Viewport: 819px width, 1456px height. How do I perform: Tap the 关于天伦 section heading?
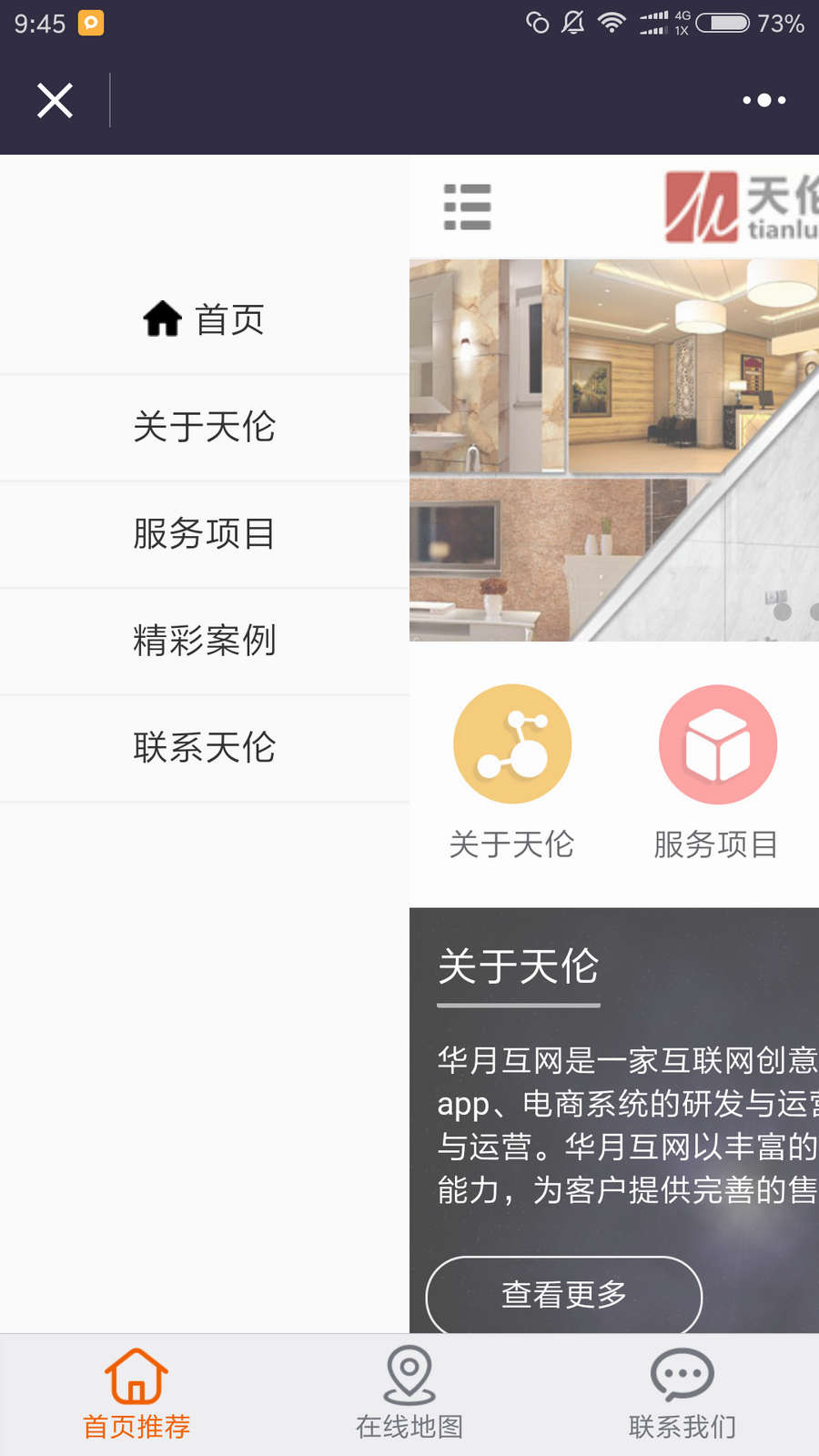coord(518,969)
